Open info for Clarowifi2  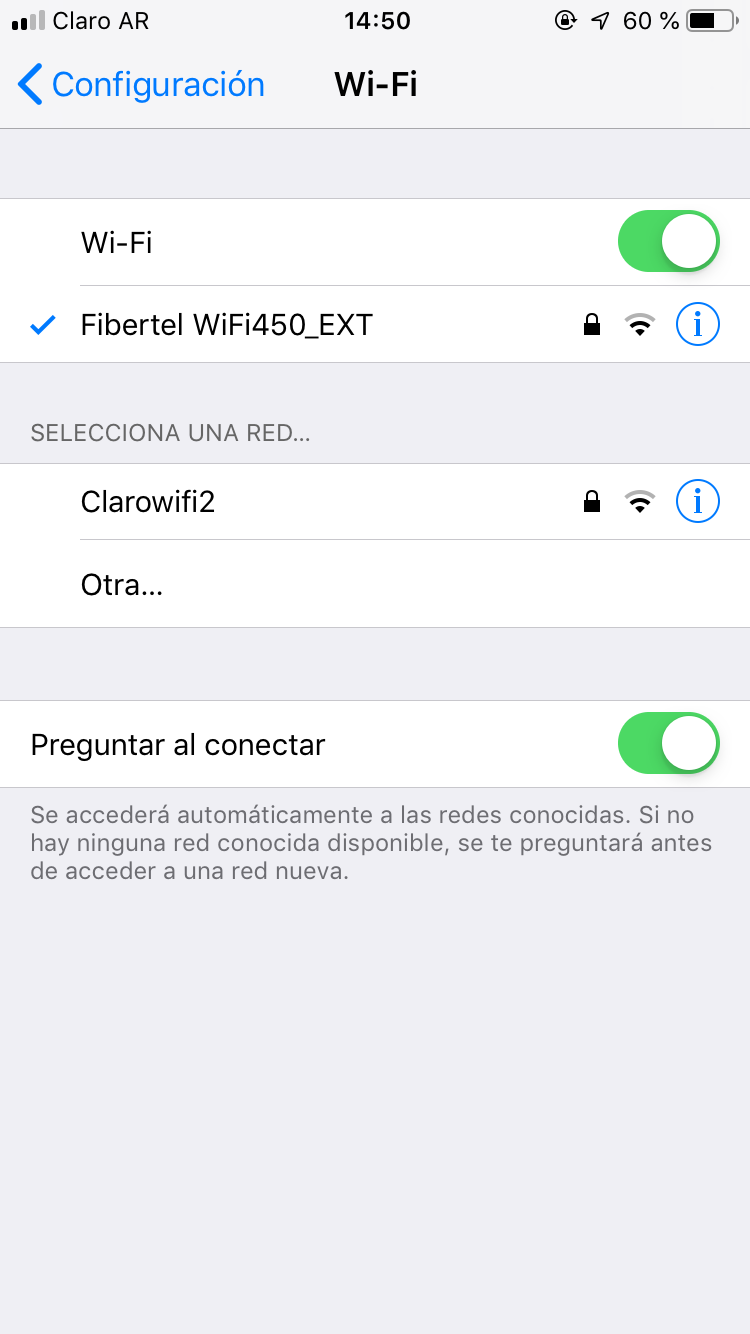point(697,502)
